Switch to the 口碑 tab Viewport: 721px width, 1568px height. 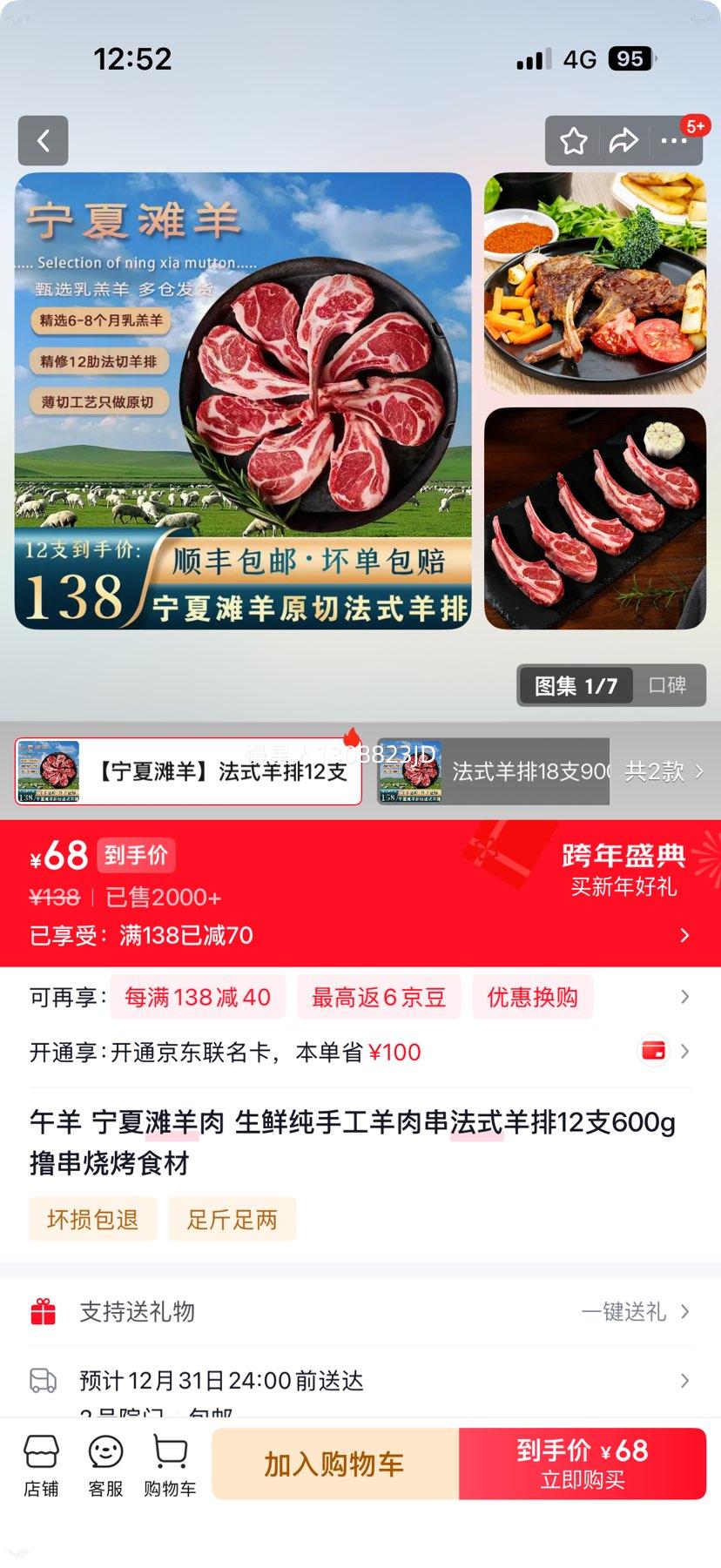click(667, 686)
